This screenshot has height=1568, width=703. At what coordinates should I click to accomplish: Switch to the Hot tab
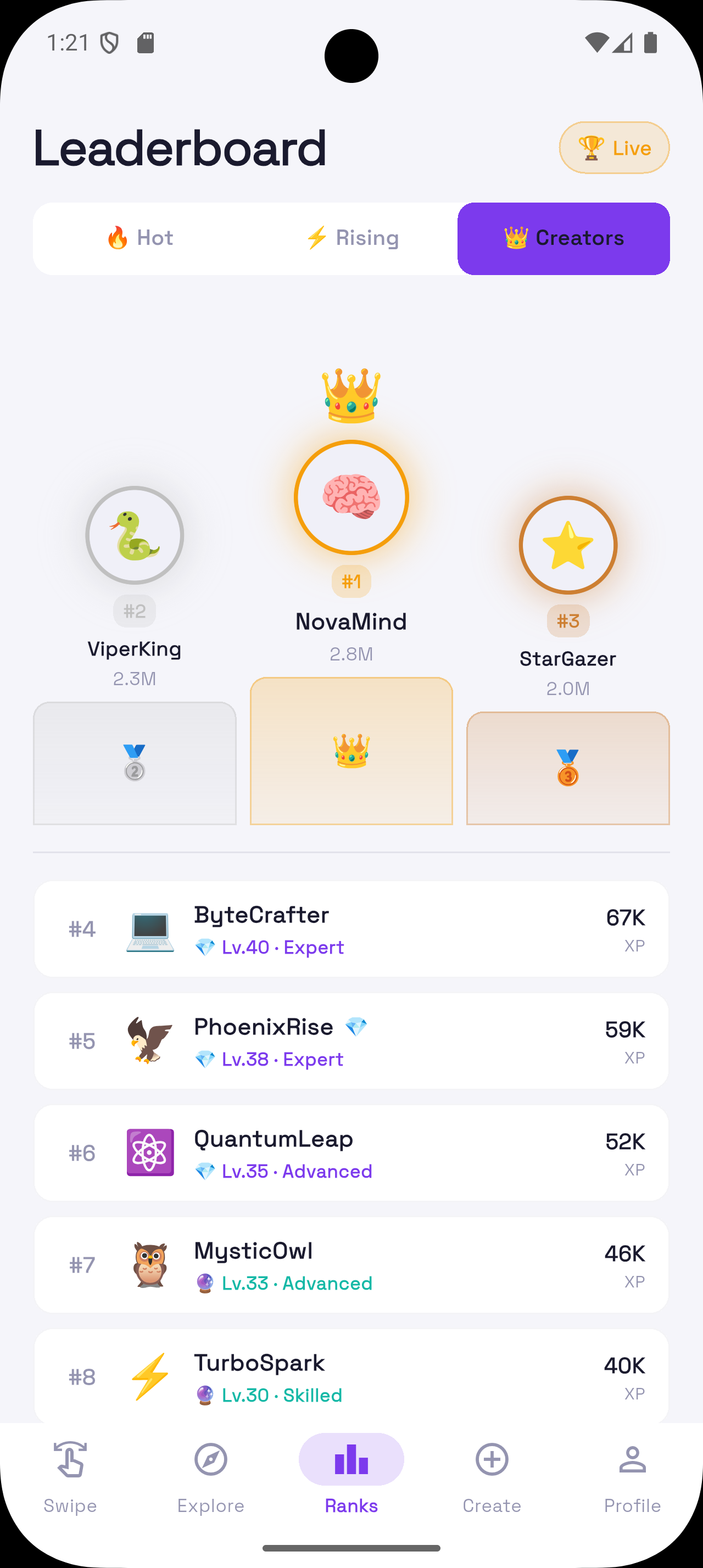pyautogui.click(x=141, y=238)
